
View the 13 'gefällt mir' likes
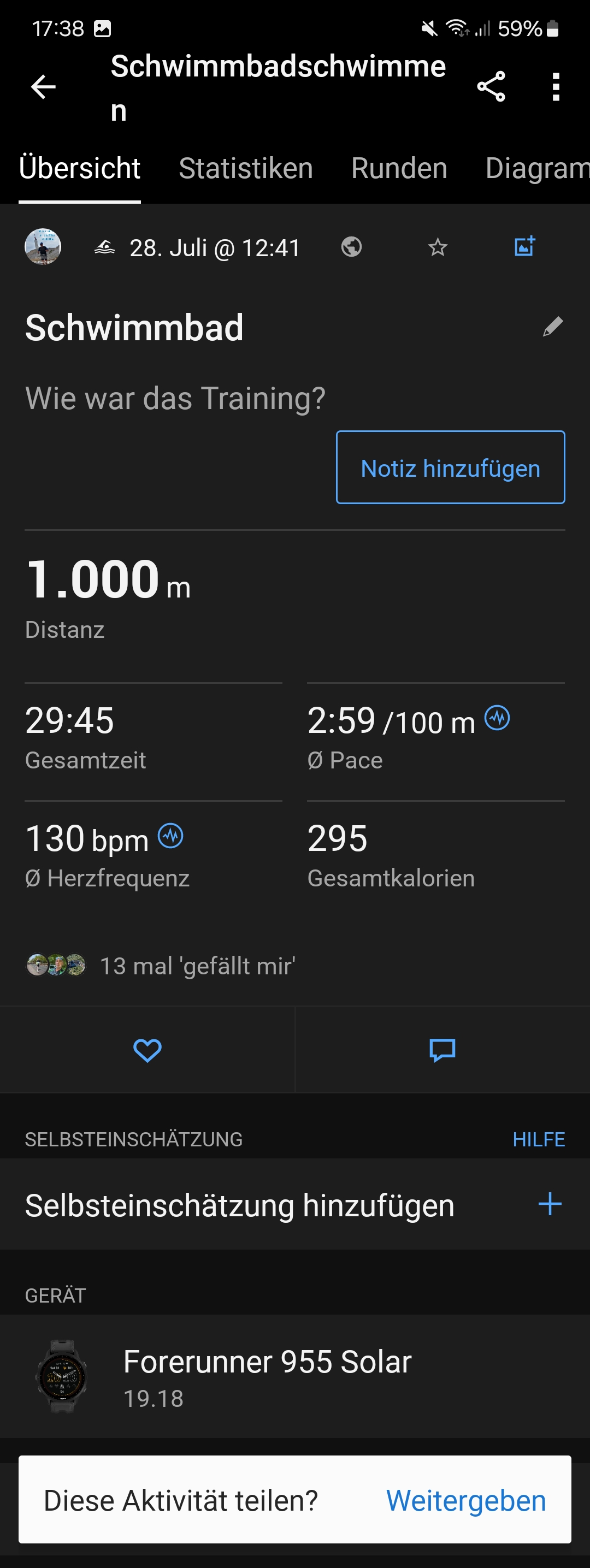(197, 966)
